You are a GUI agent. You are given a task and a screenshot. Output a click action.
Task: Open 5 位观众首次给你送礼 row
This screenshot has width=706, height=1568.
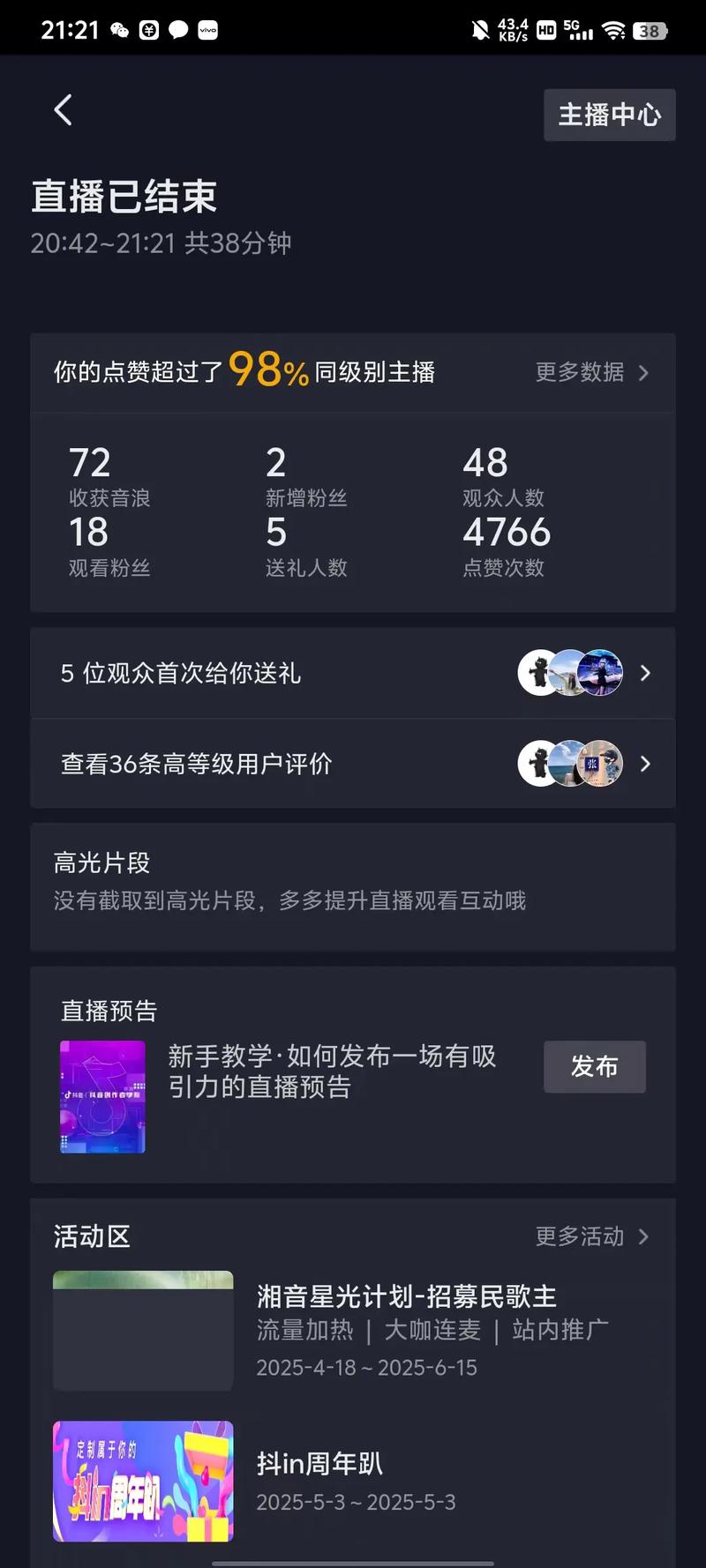(353, 674)
